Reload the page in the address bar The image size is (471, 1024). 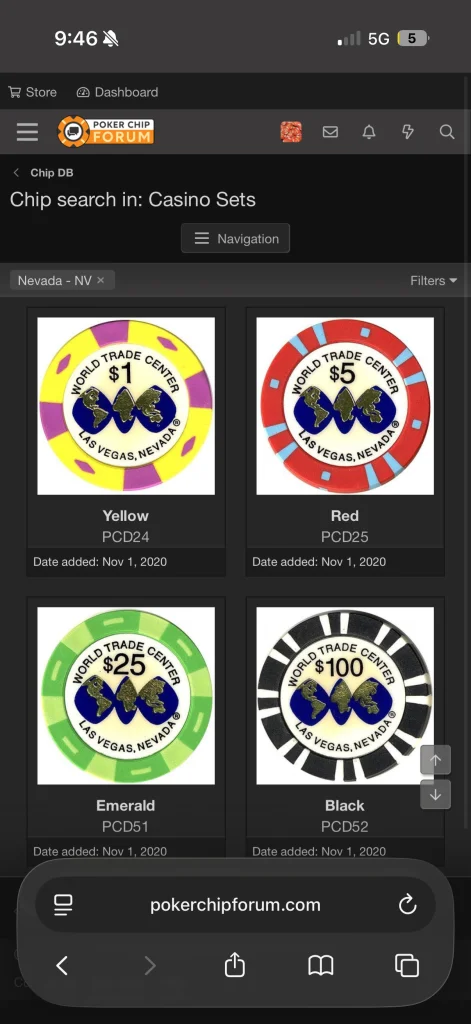[x=408, y=904]
